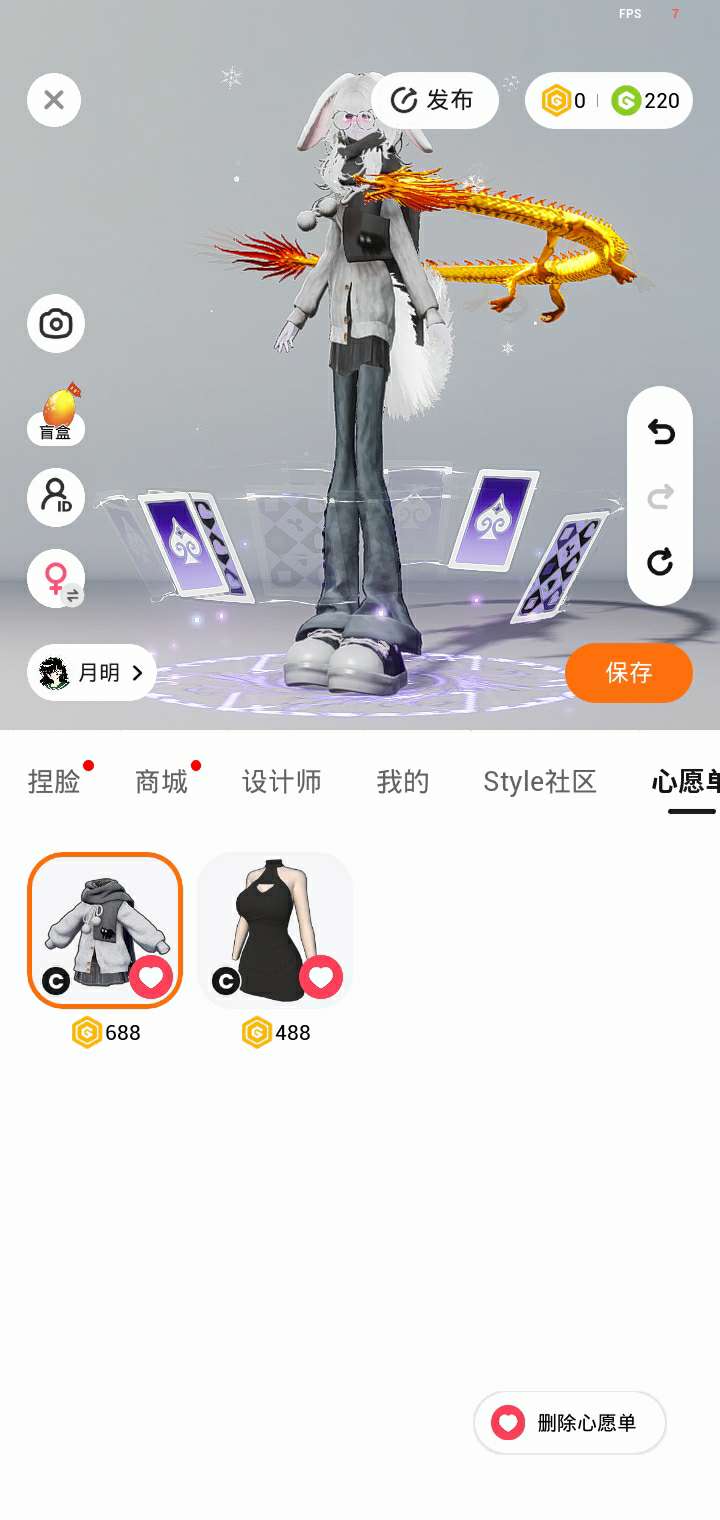Open the avatar ID icon
The width and height of the screenshot is (720, 1520).
tap(56, 496)
